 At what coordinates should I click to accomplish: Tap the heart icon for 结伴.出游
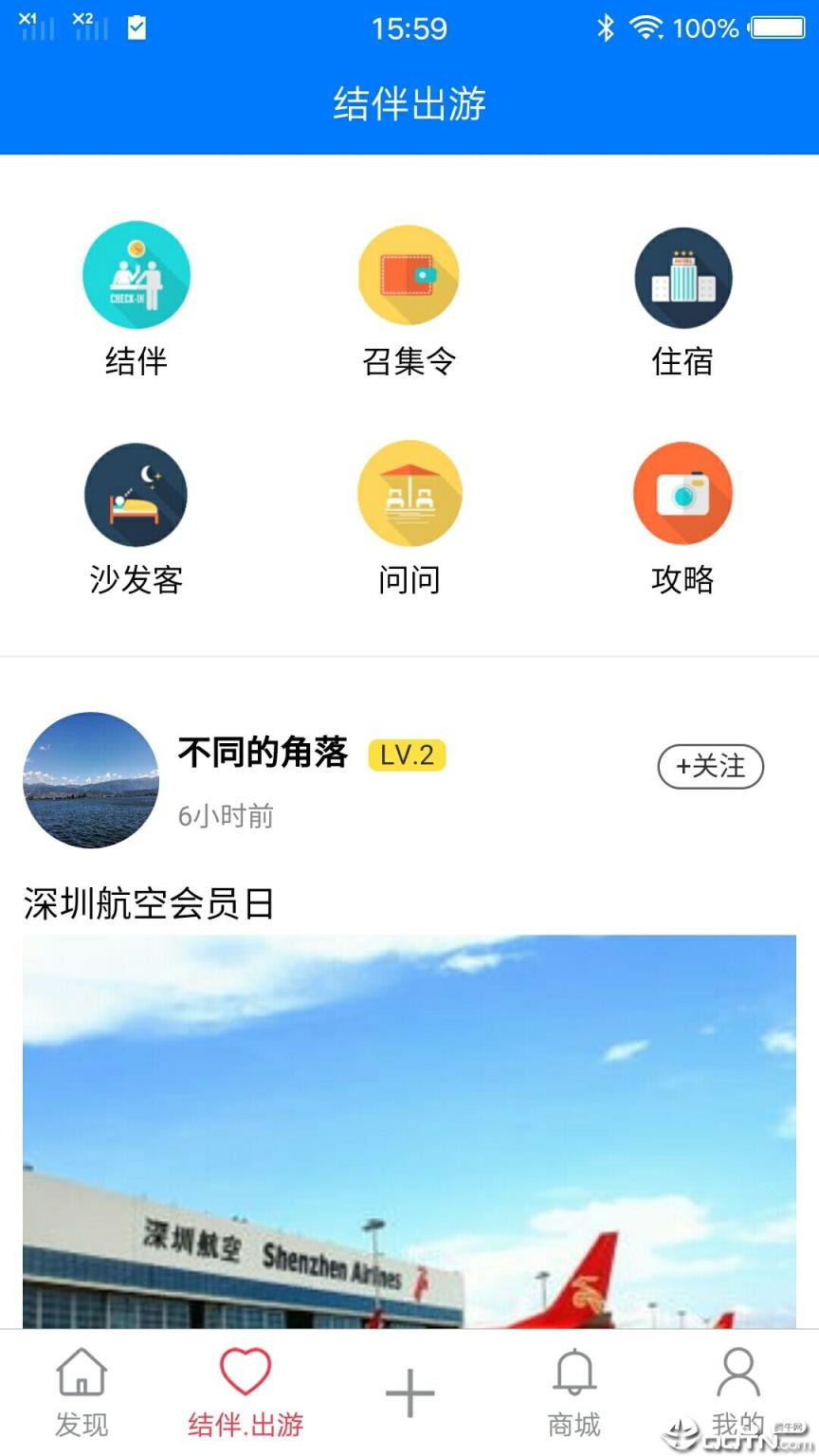point(246,1368)
